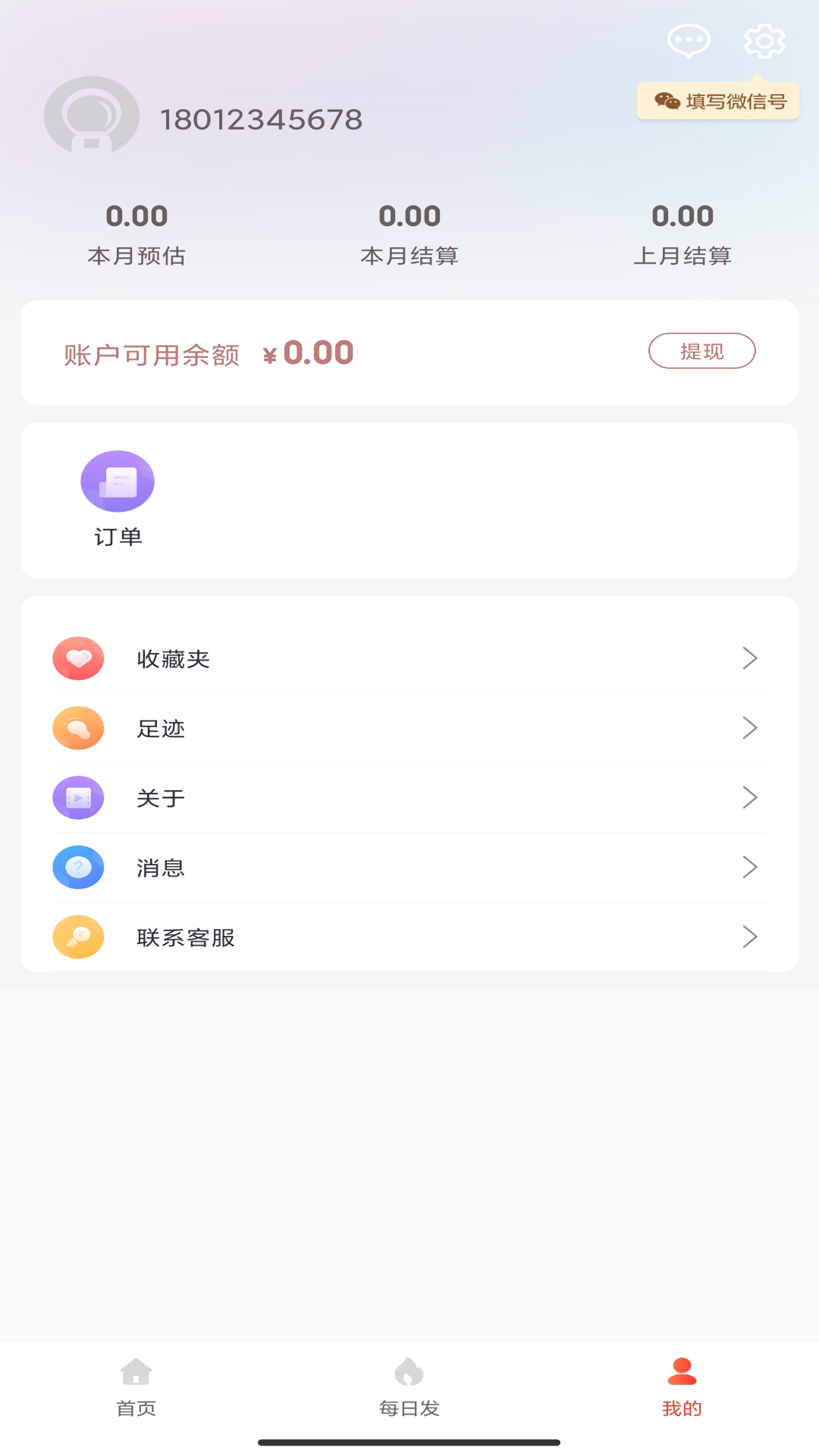The image size is (819, 1456).
Task: Expand the 联系客服 row chevron
Action: [750, 937]
